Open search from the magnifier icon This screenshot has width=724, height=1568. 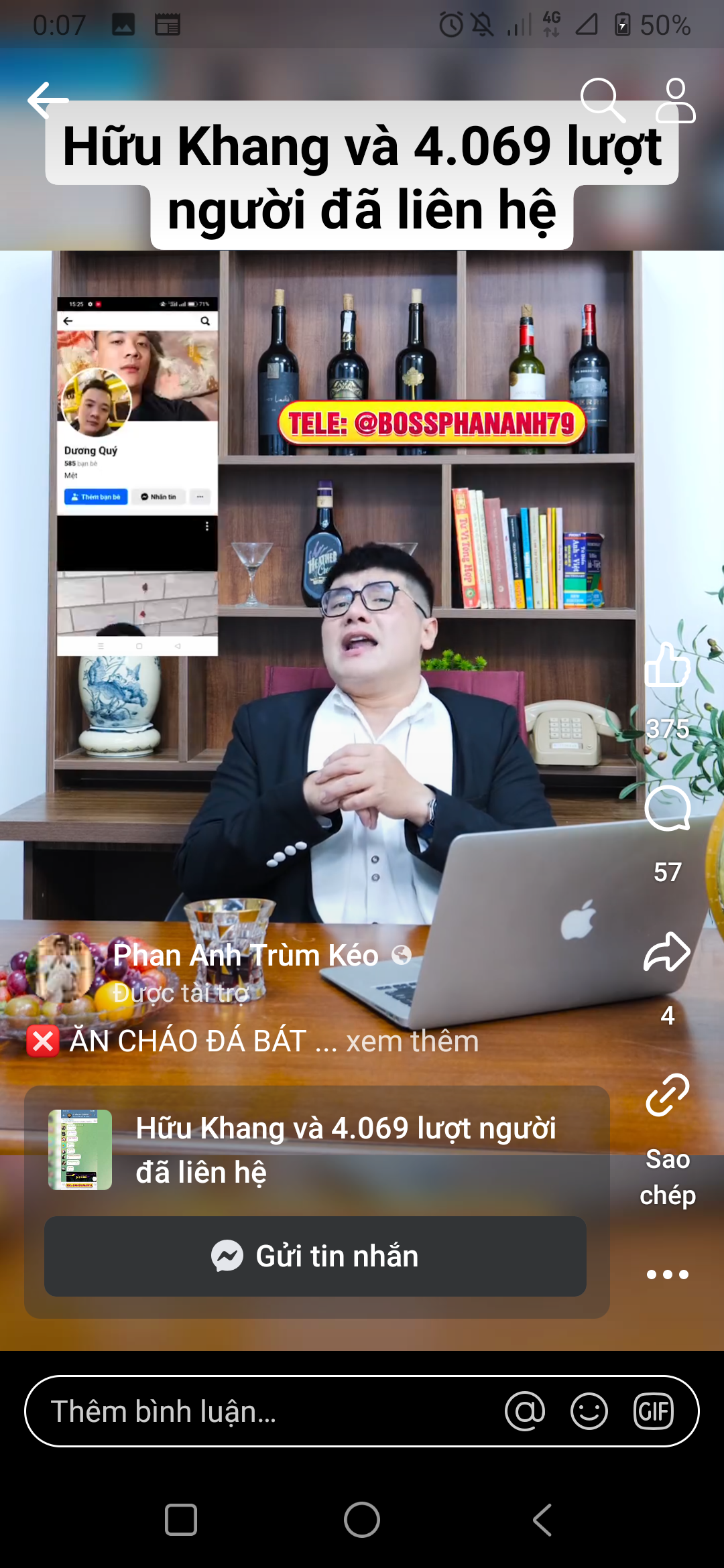point(602,101)
